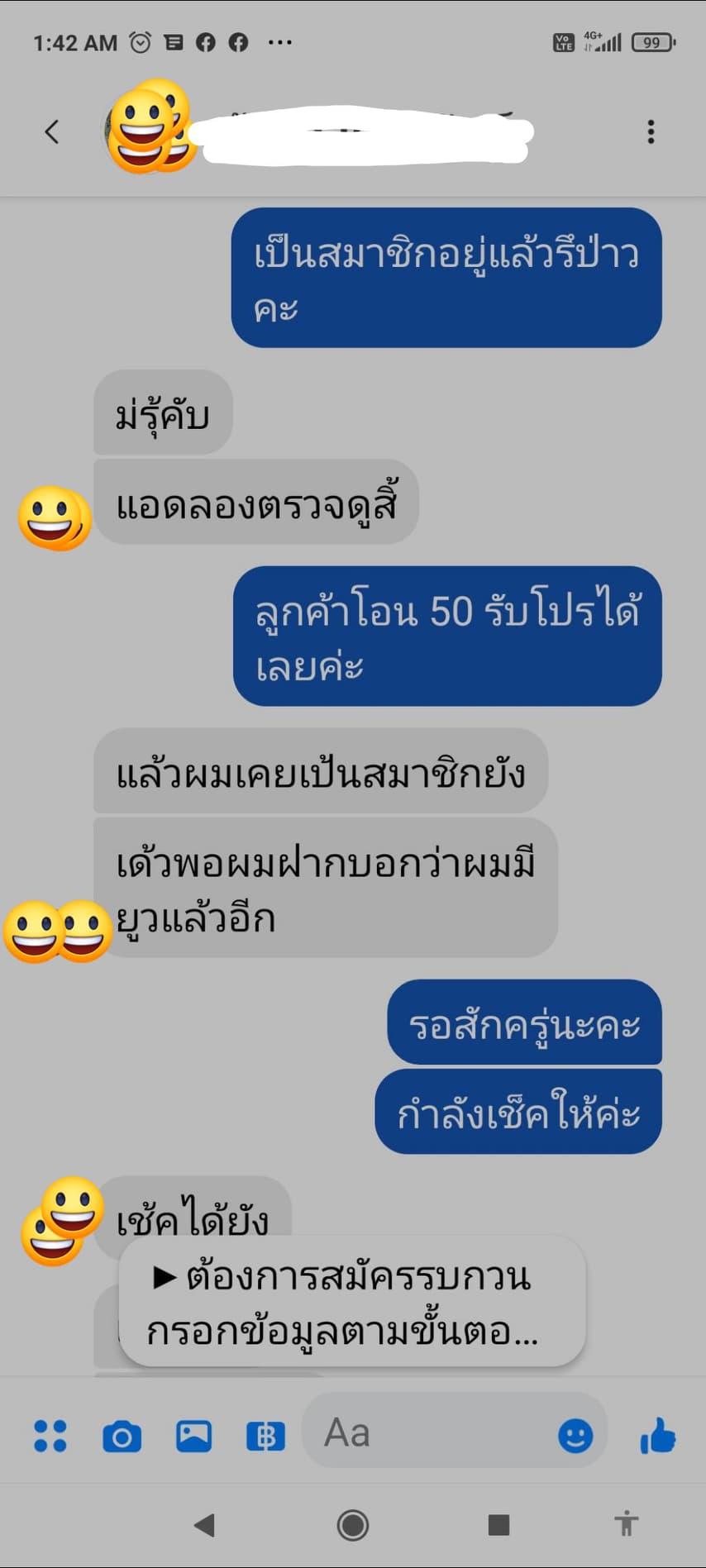
Task: Open the three-dot overflow menu
Action: pyautogui.click(x=651, y=131)
